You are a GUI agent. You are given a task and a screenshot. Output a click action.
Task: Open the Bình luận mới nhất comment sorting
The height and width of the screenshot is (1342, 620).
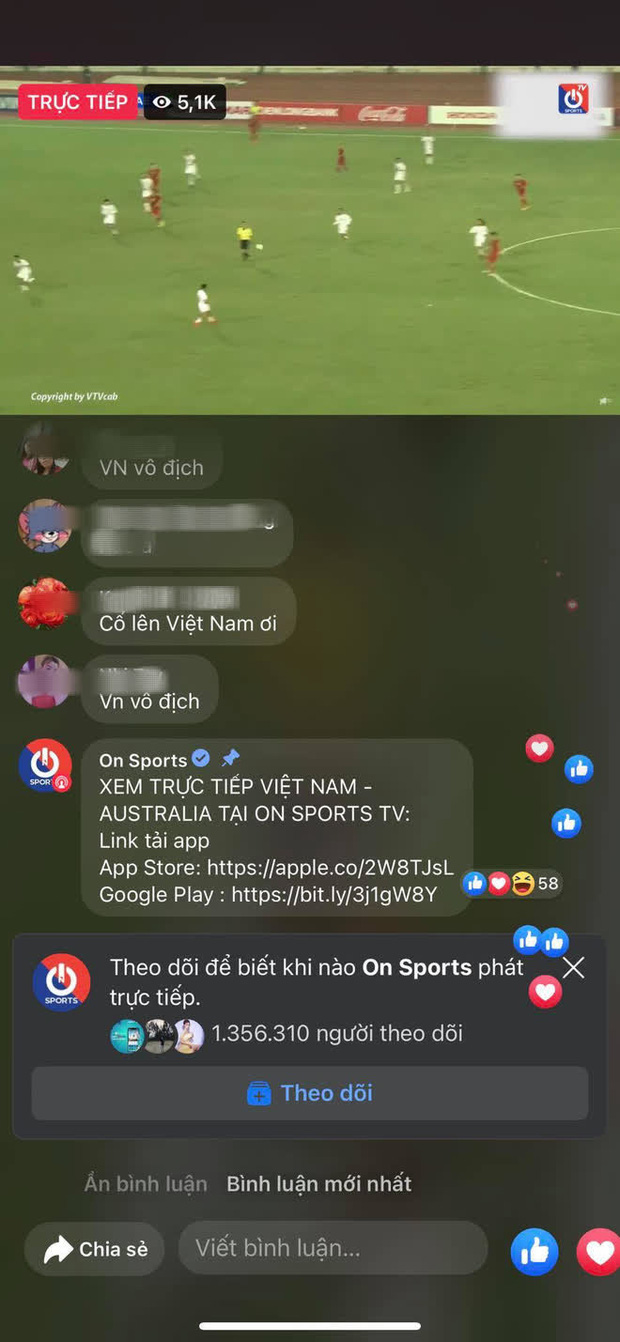point(319,1184)
